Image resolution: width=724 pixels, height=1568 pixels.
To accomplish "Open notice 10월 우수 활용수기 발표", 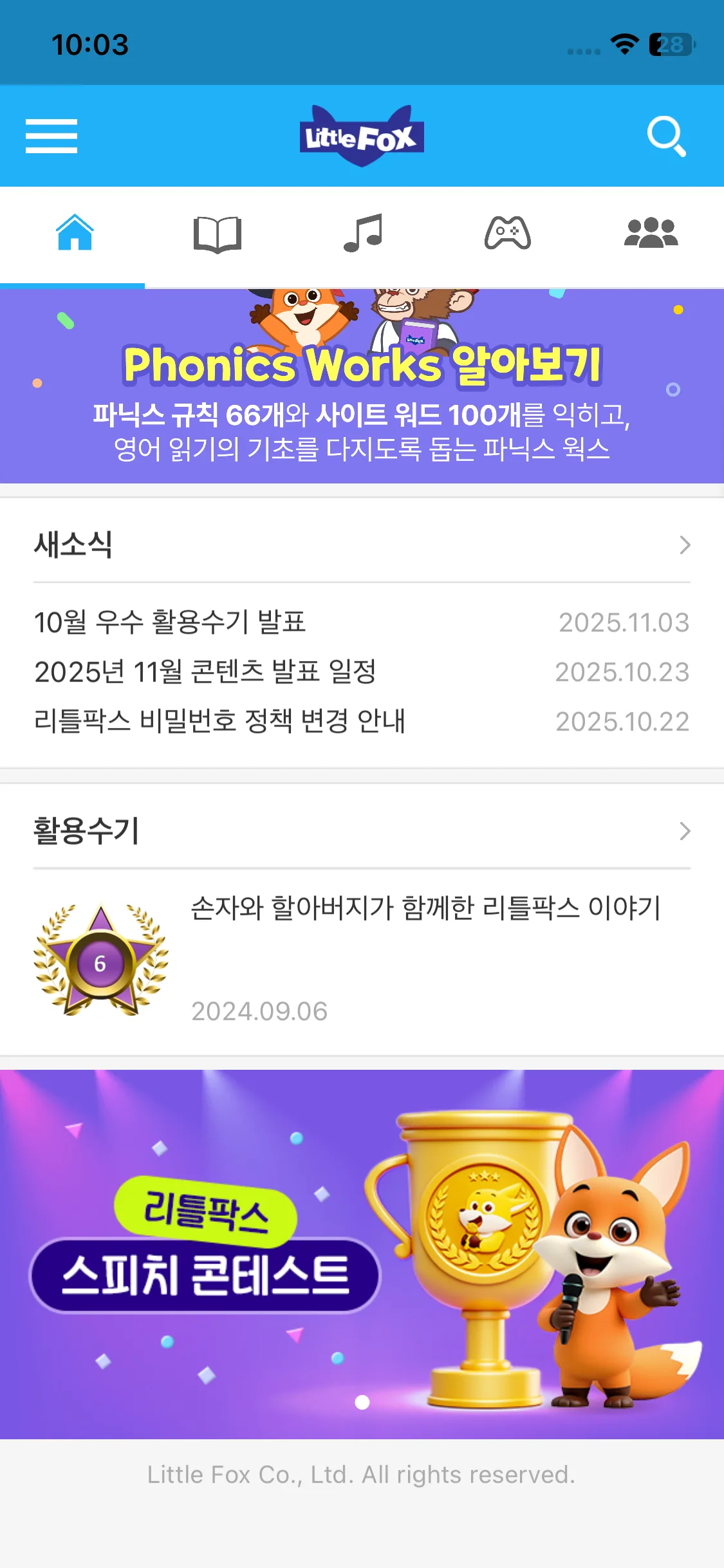I will pos(170,622).
